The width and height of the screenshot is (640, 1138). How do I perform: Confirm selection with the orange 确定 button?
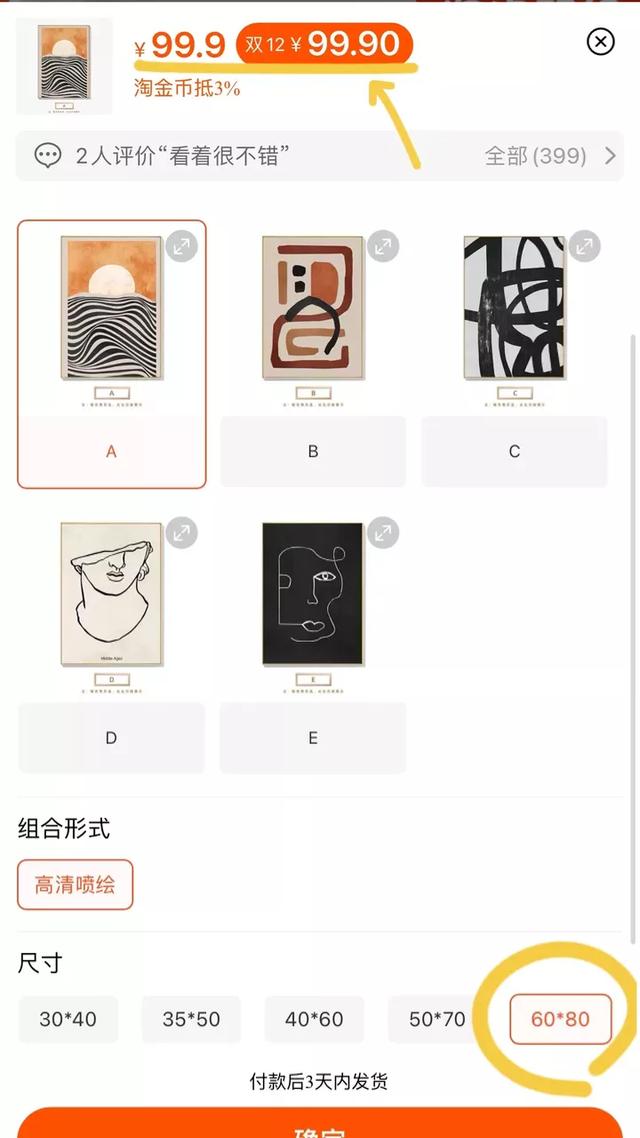[x=320, y=1125]
